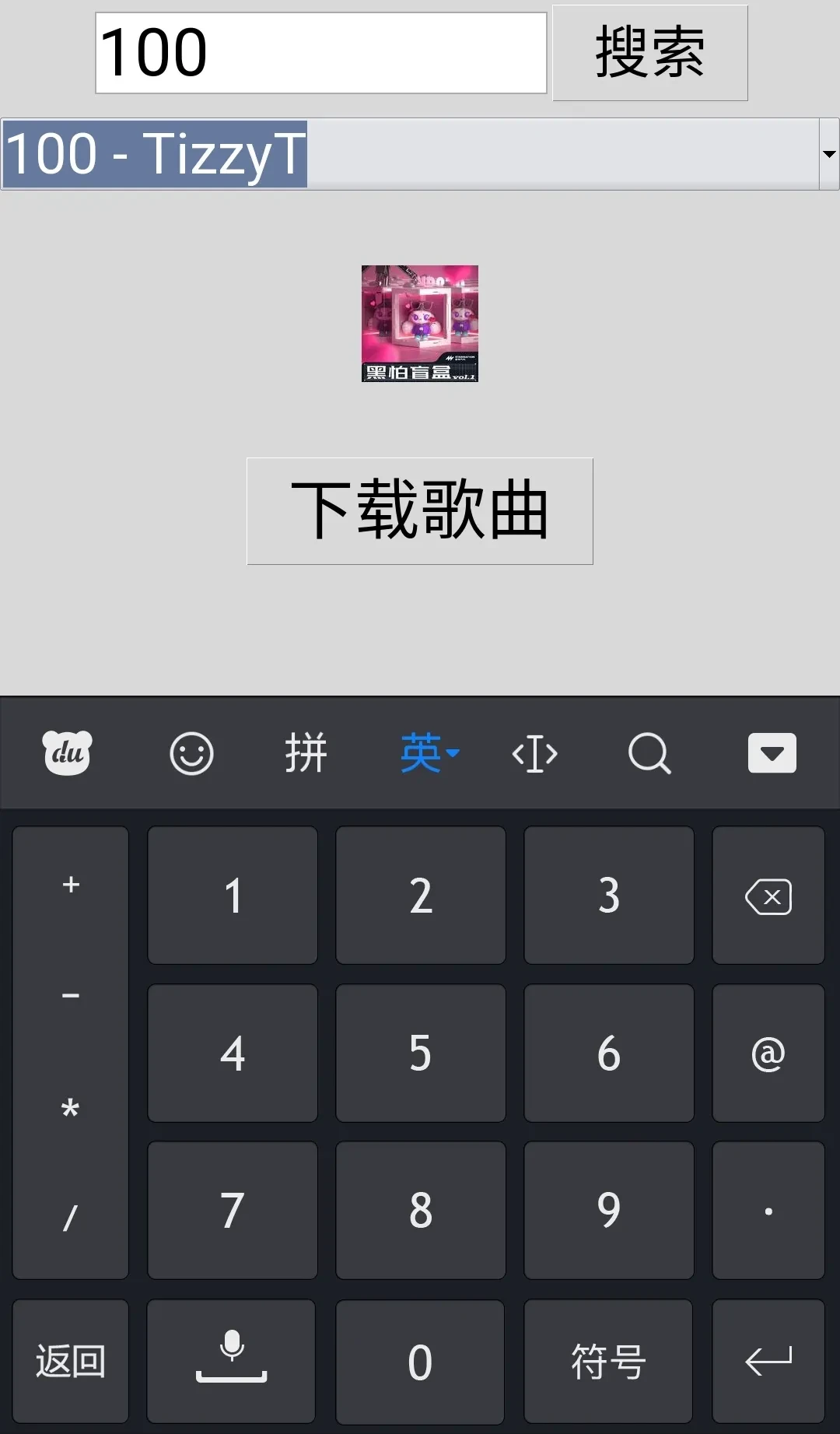
Task: Tap the backspace key
Action: pyautogui.click(x=768, y=896)
